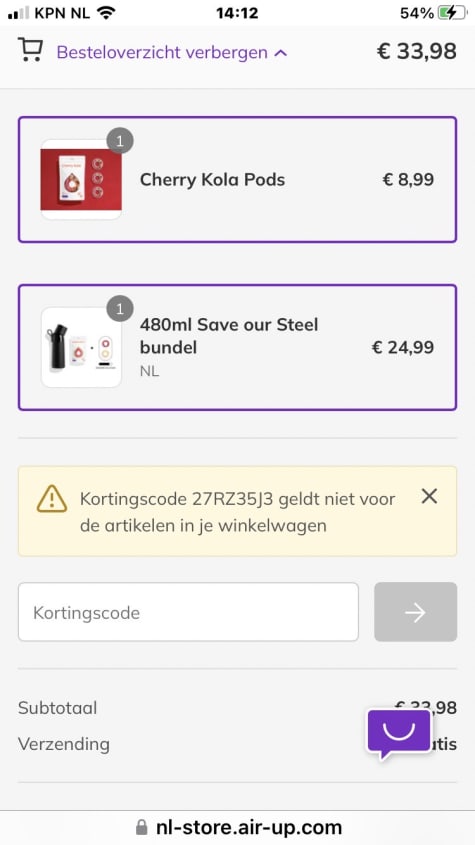Tap the nl-store.air-up.com address bar

click(238, 828)
